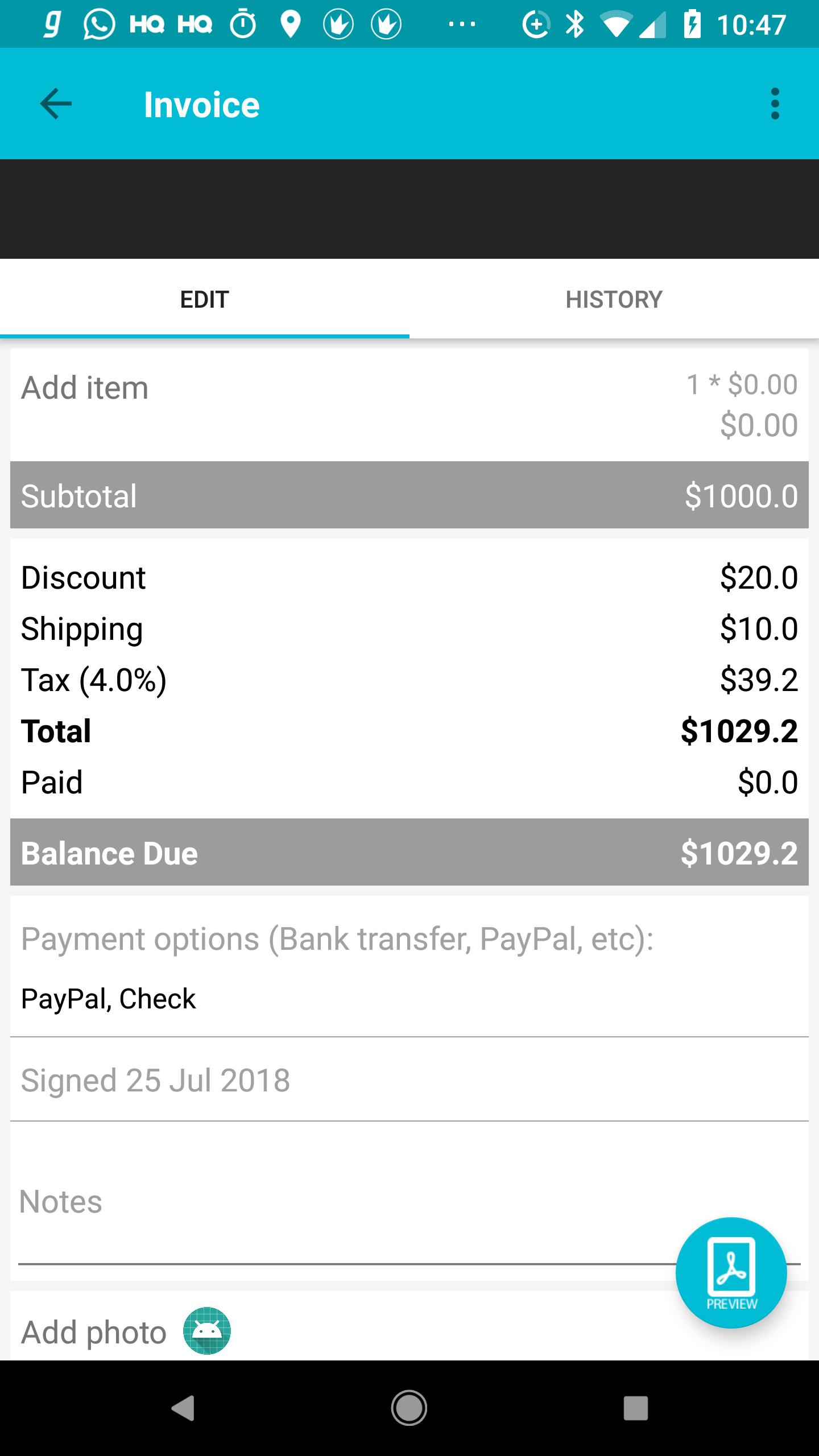Select the EDIT tab
819x1456 pixels.
(x=204, y=299)
